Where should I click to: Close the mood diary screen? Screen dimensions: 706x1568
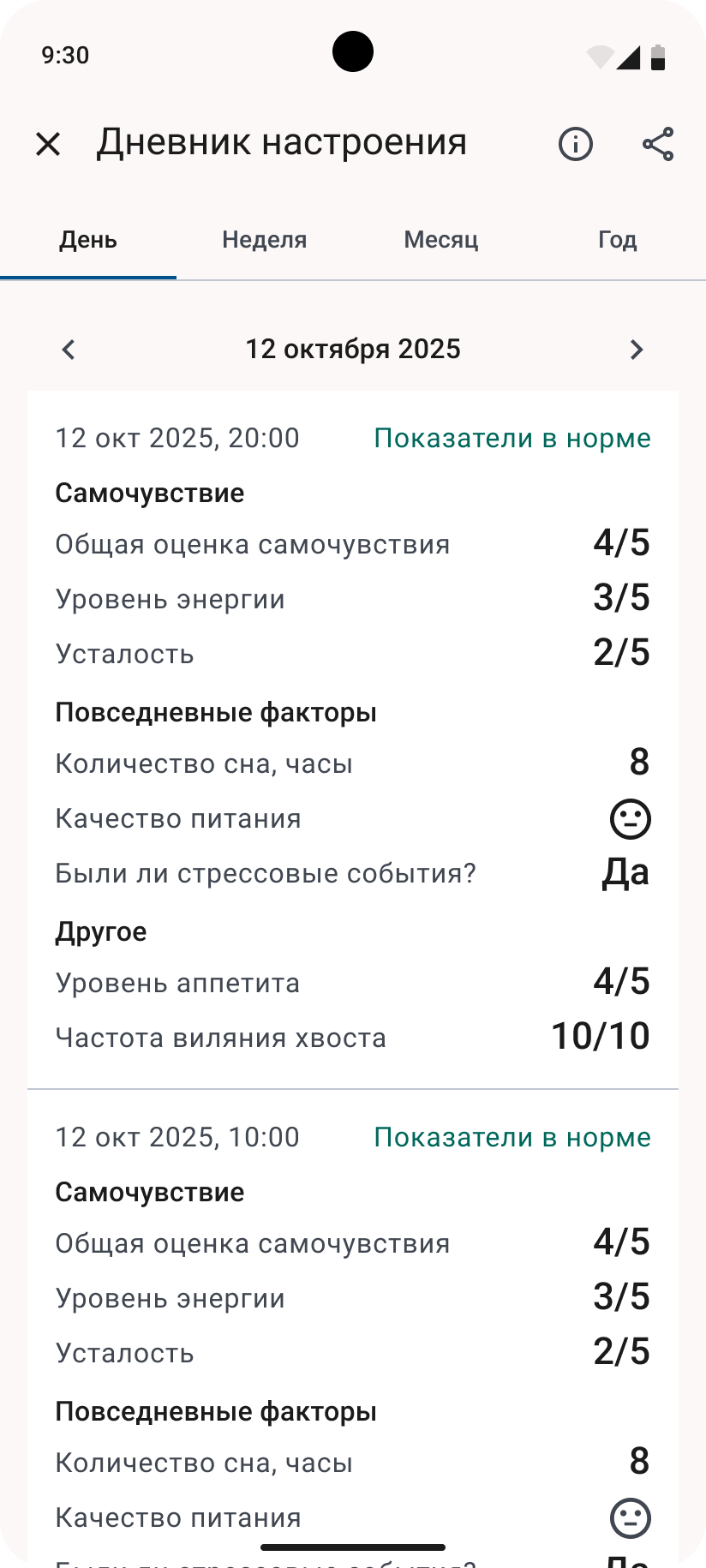(x=48, y=144)
